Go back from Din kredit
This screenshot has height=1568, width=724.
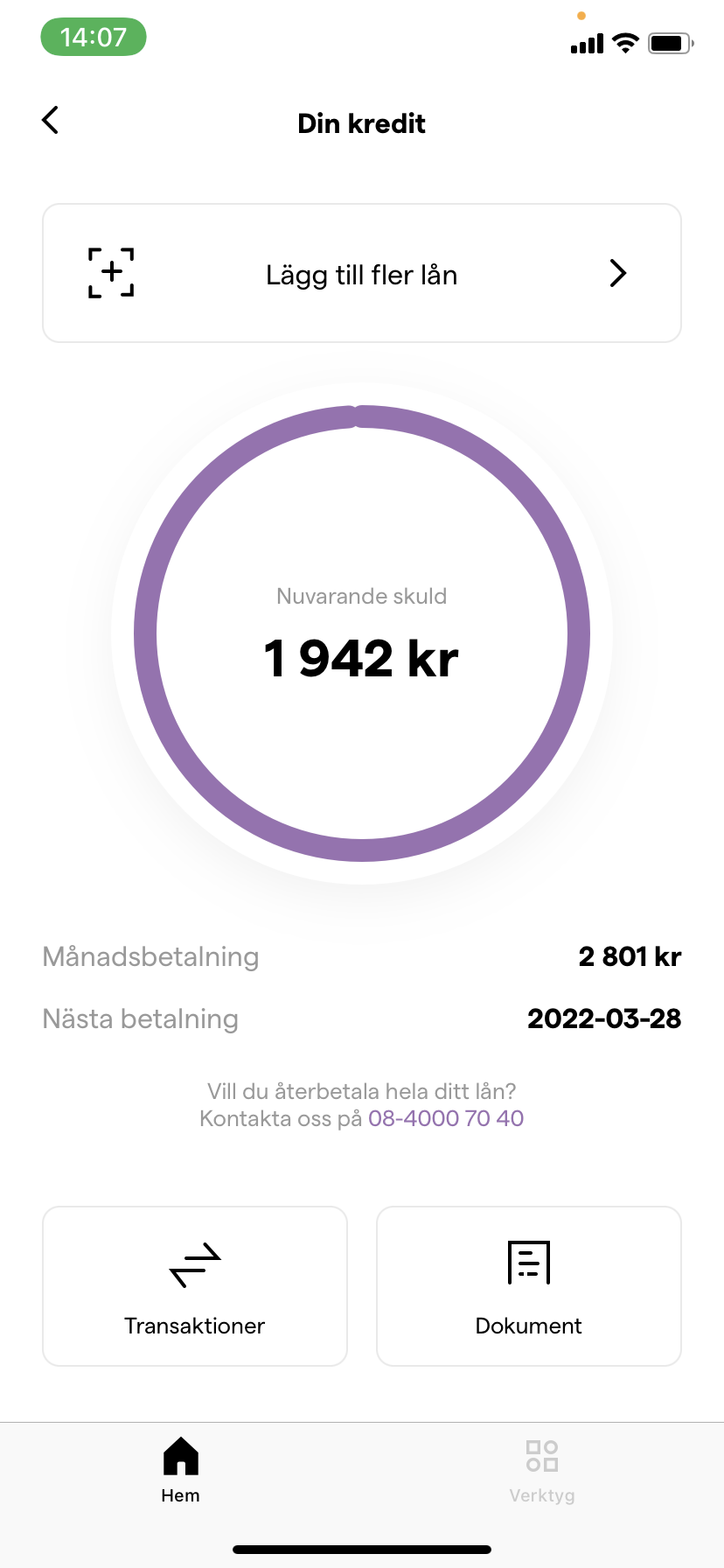(x=51, y=121)
